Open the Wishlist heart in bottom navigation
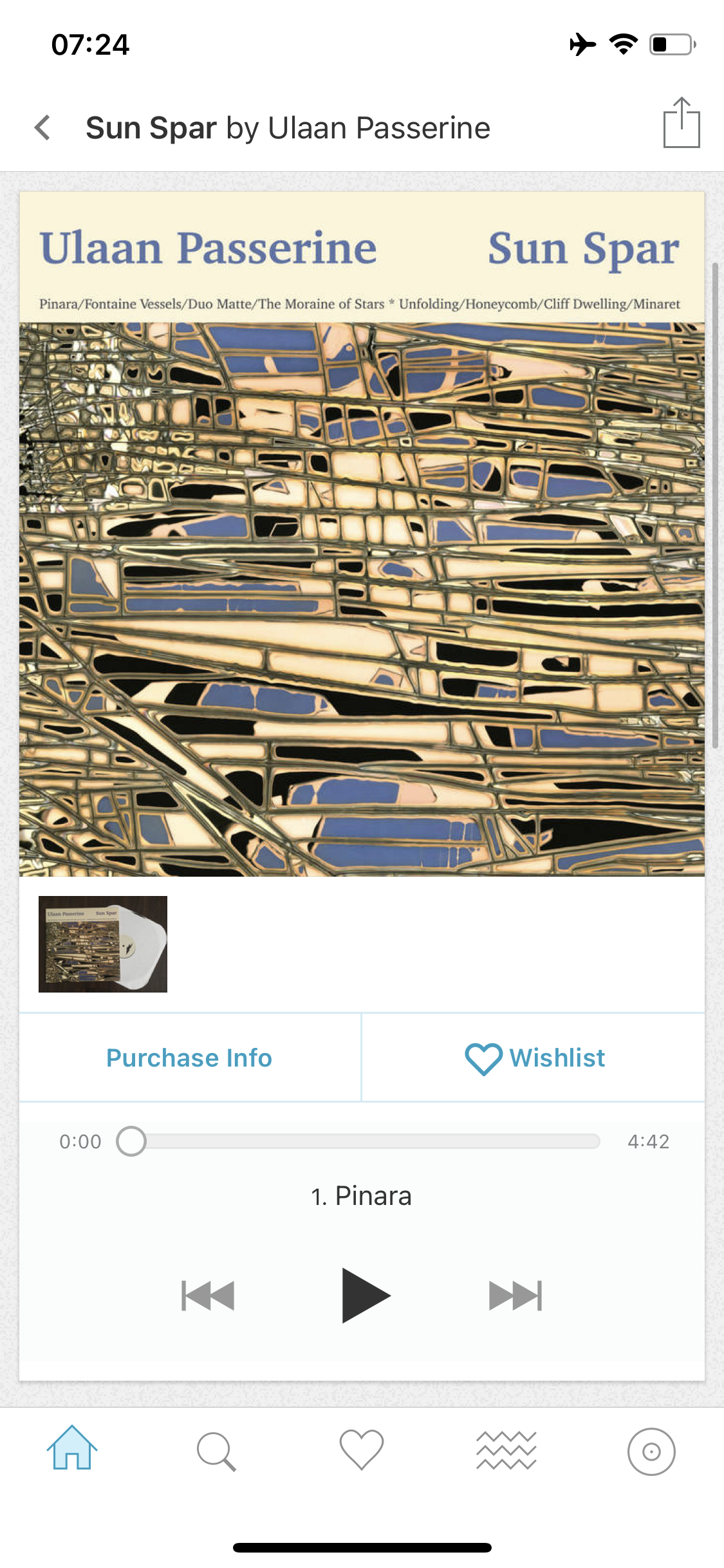Screen dimensions: 724x1568 [x=362, y=1453]
